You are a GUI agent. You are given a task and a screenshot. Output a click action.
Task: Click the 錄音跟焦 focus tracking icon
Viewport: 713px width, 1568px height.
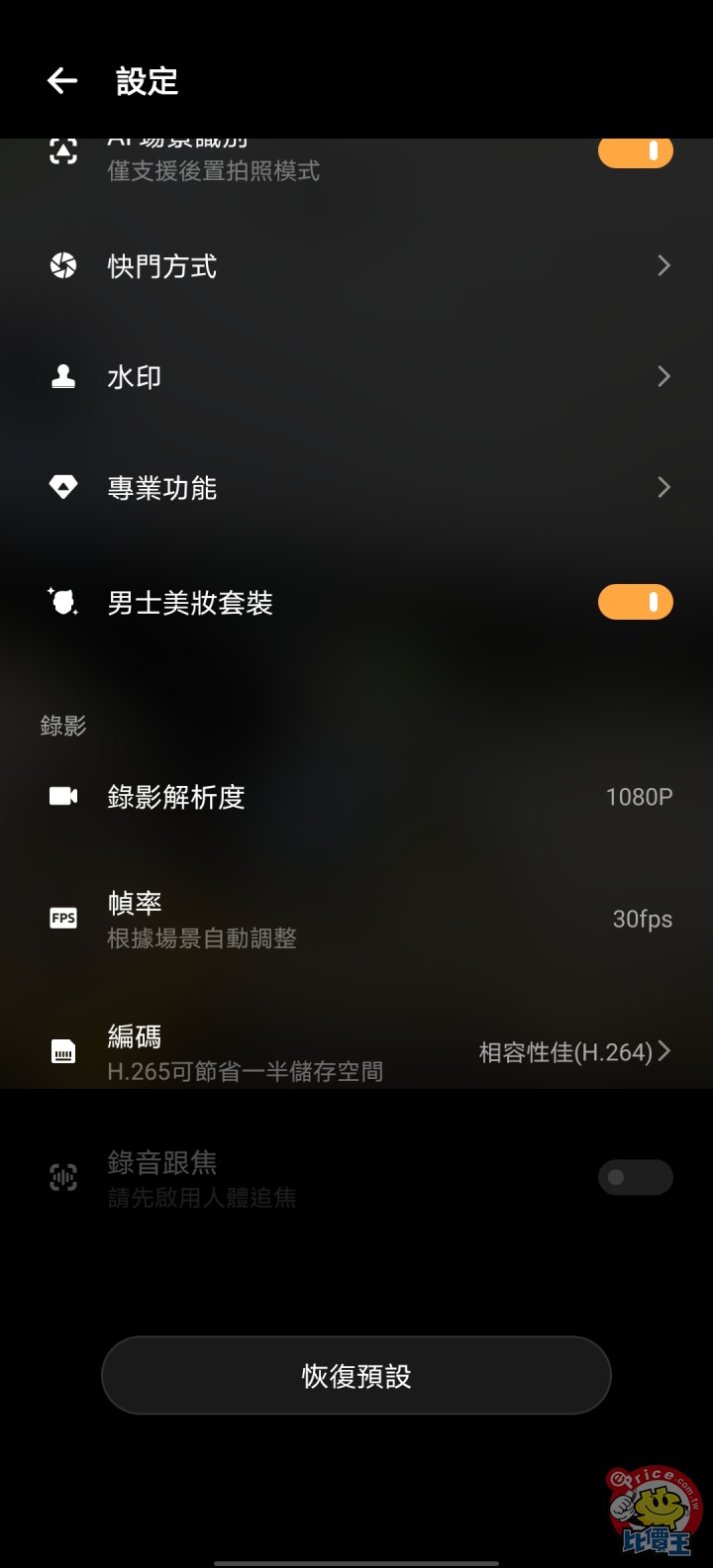point(62,1177)
